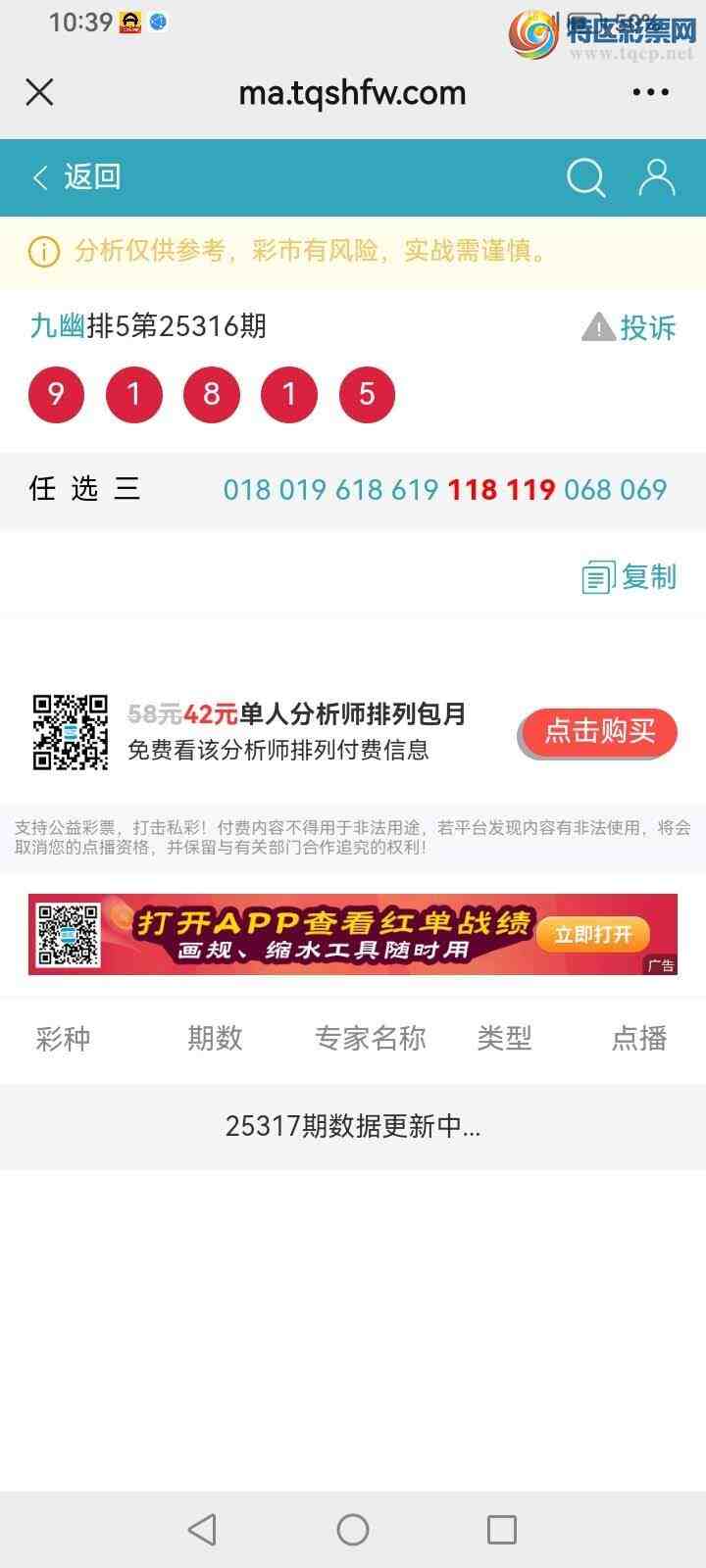This screenshot has width=706, height=1568.
Task: Expand browser options via the three-dot menu
Action: pos(650,91)
